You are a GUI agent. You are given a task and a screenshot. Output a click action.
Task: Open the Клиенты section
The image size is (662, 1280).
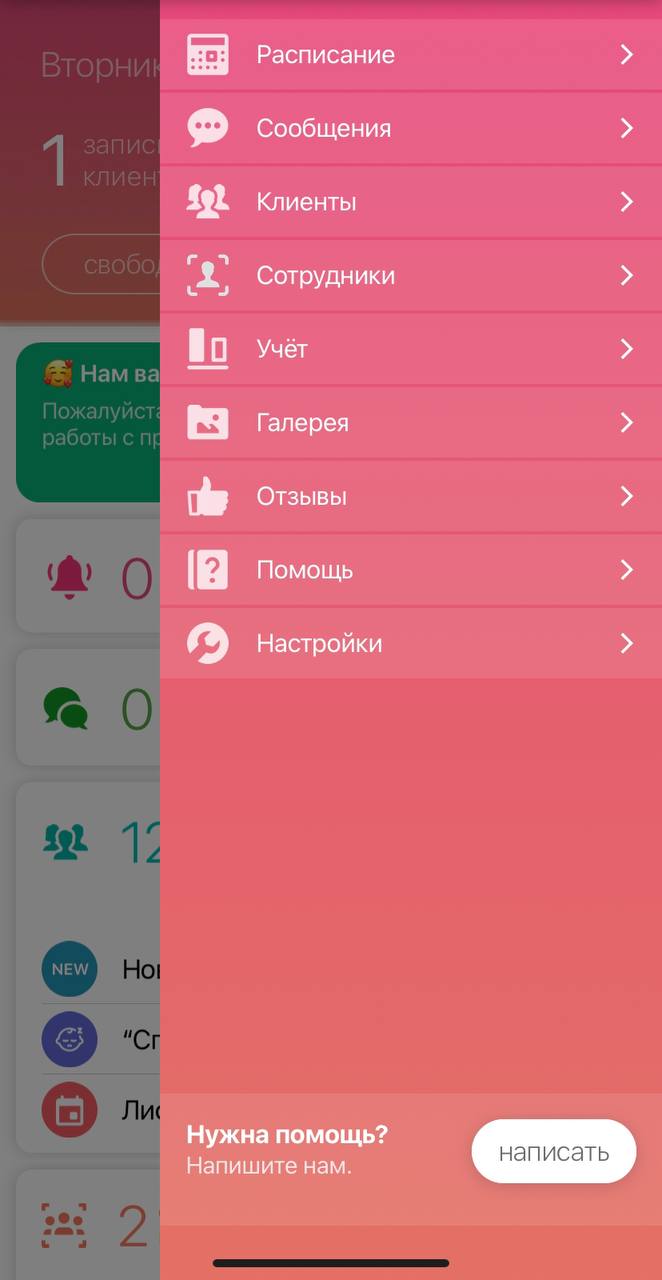[x=411, y=202]
